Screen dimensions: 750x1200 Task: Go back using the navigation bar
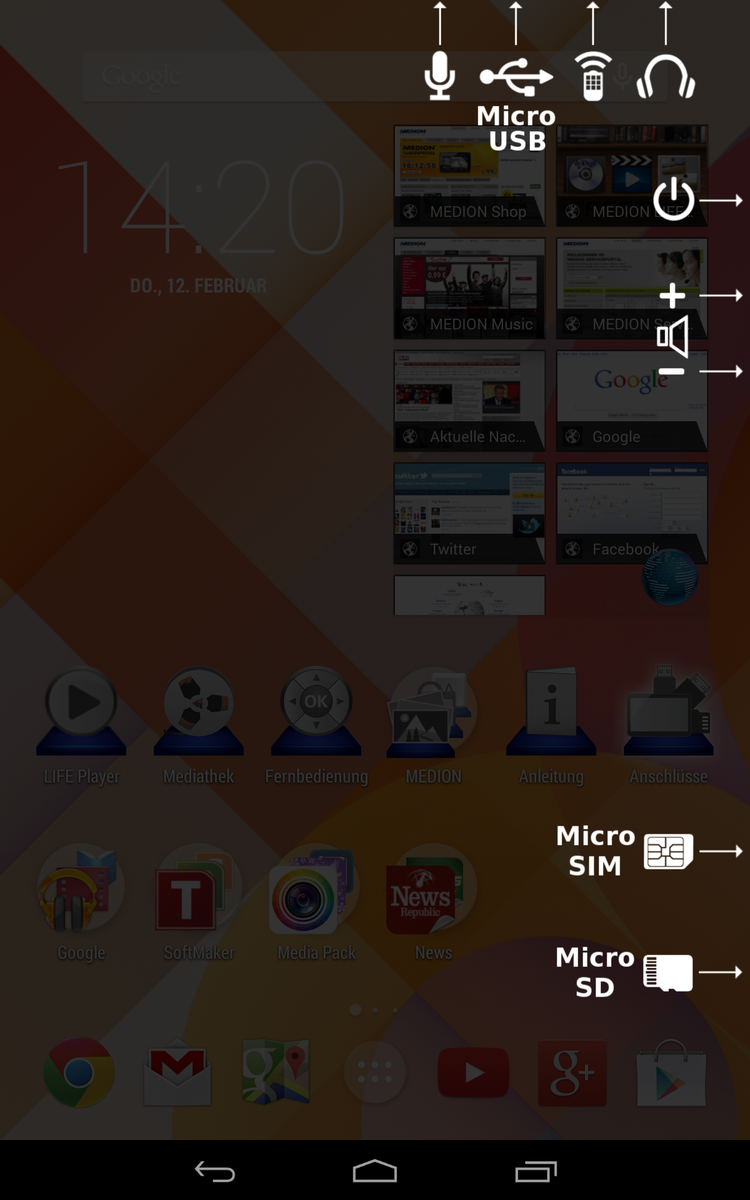(215, 1171)
